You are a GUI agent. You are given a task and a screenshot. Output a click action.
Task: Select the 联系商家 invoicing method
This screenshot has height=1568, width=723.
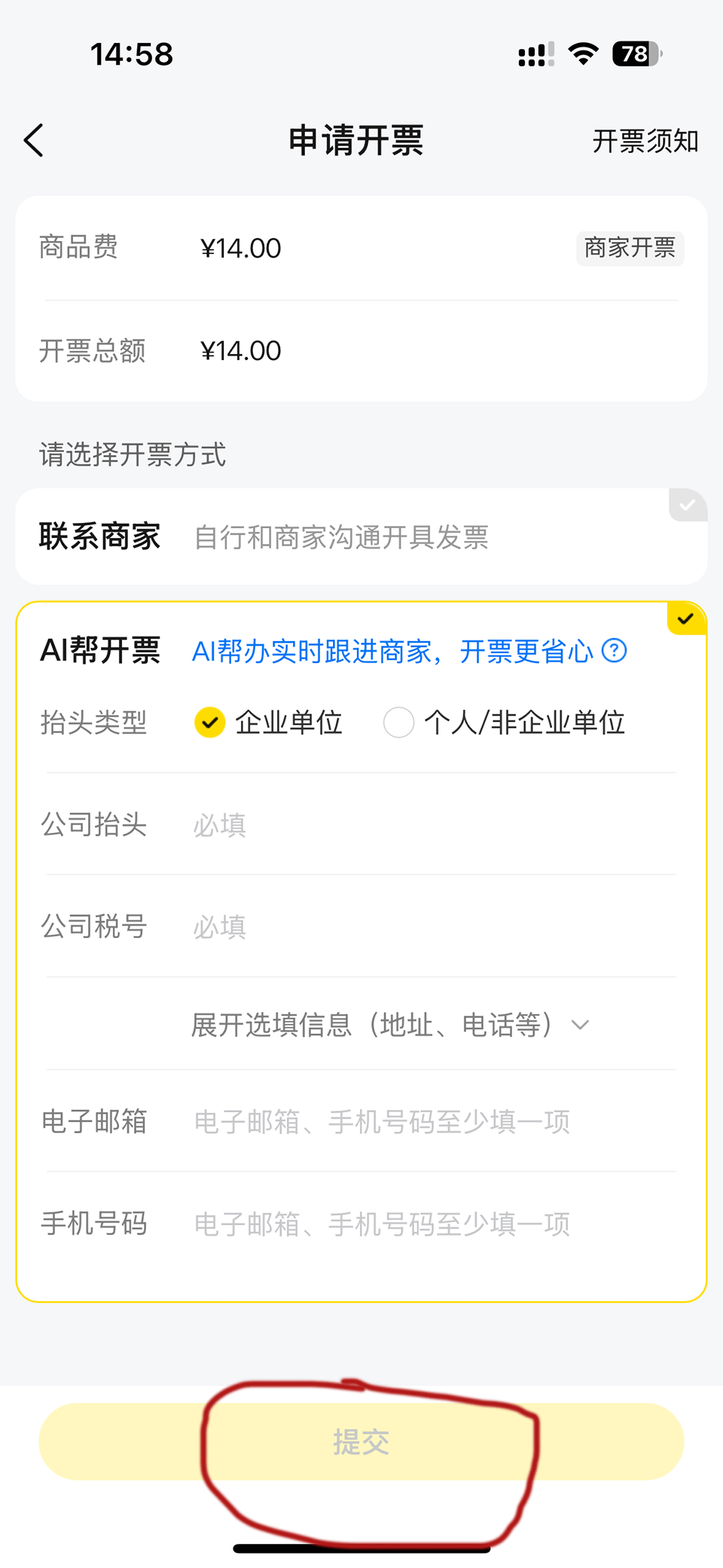(x=360, y=537)
